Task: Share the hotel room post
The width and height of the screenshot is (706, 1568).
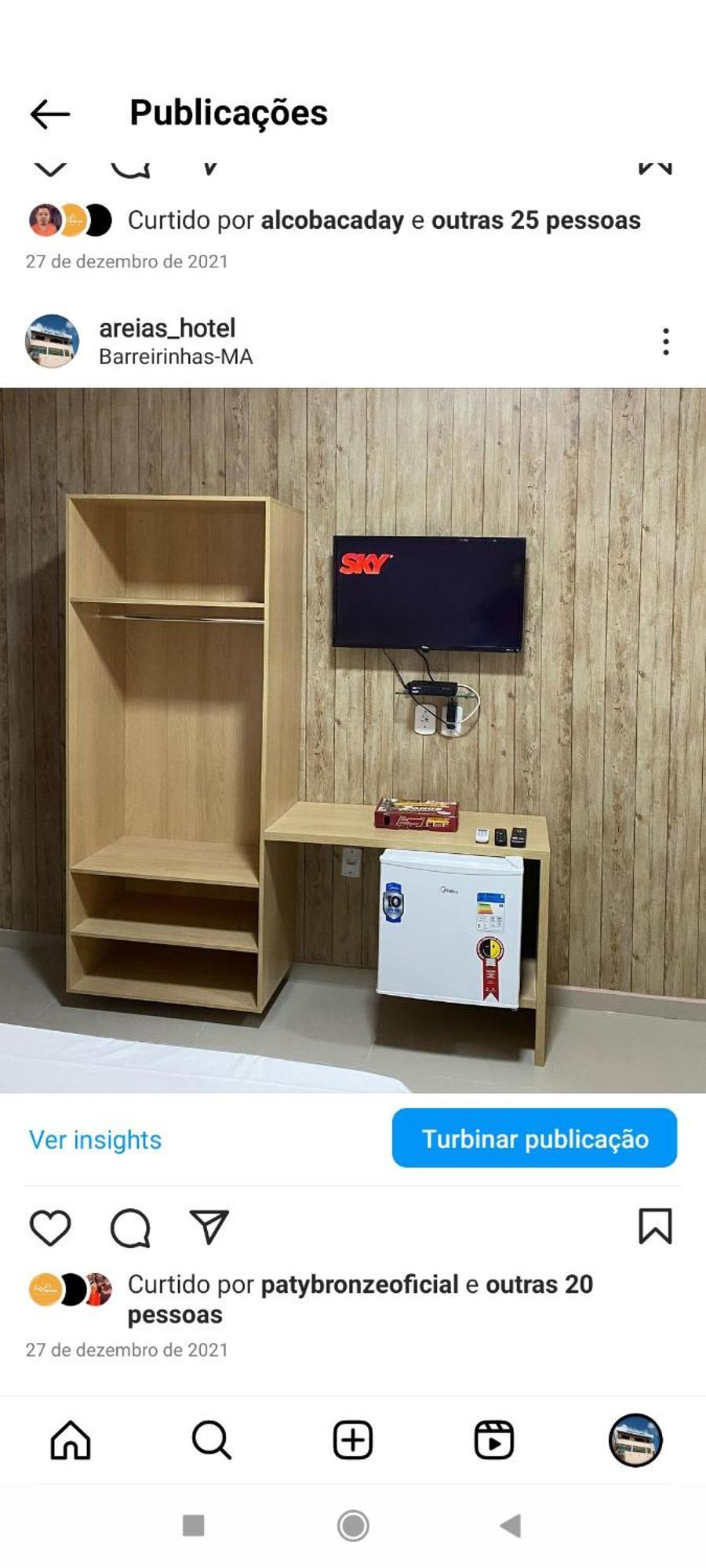Action: (x=209, y=1227)
